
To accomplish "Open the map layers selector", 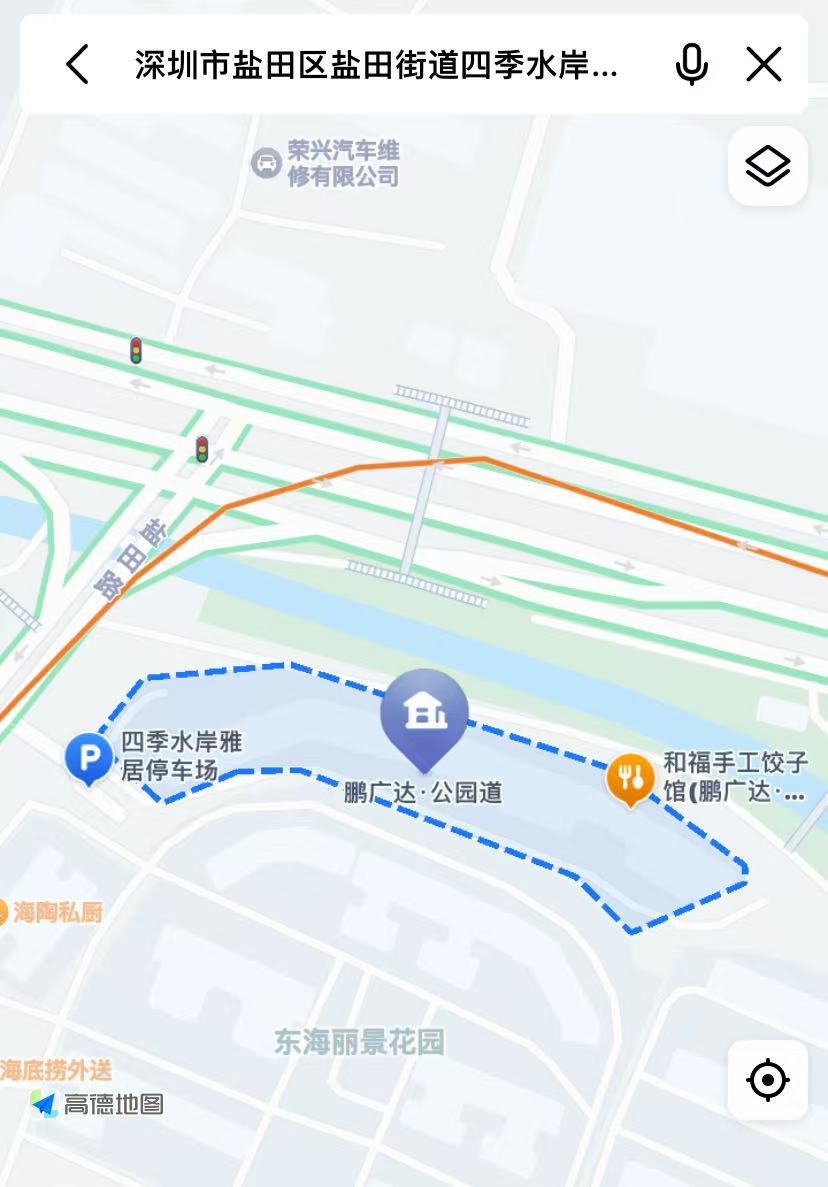I will tap(767, 166).
